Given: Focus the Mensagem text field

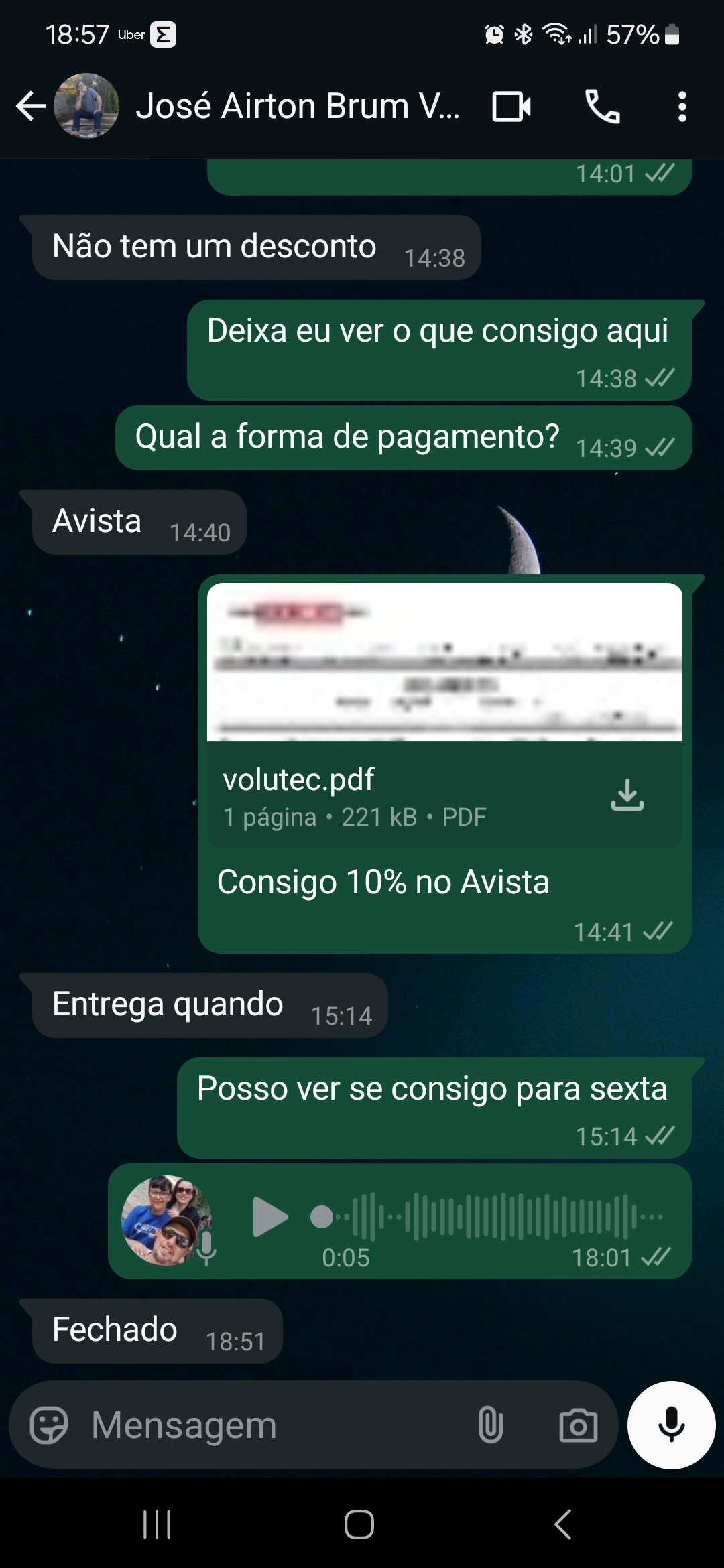Looking at the screenshot, I should [x=268, y=1425].
